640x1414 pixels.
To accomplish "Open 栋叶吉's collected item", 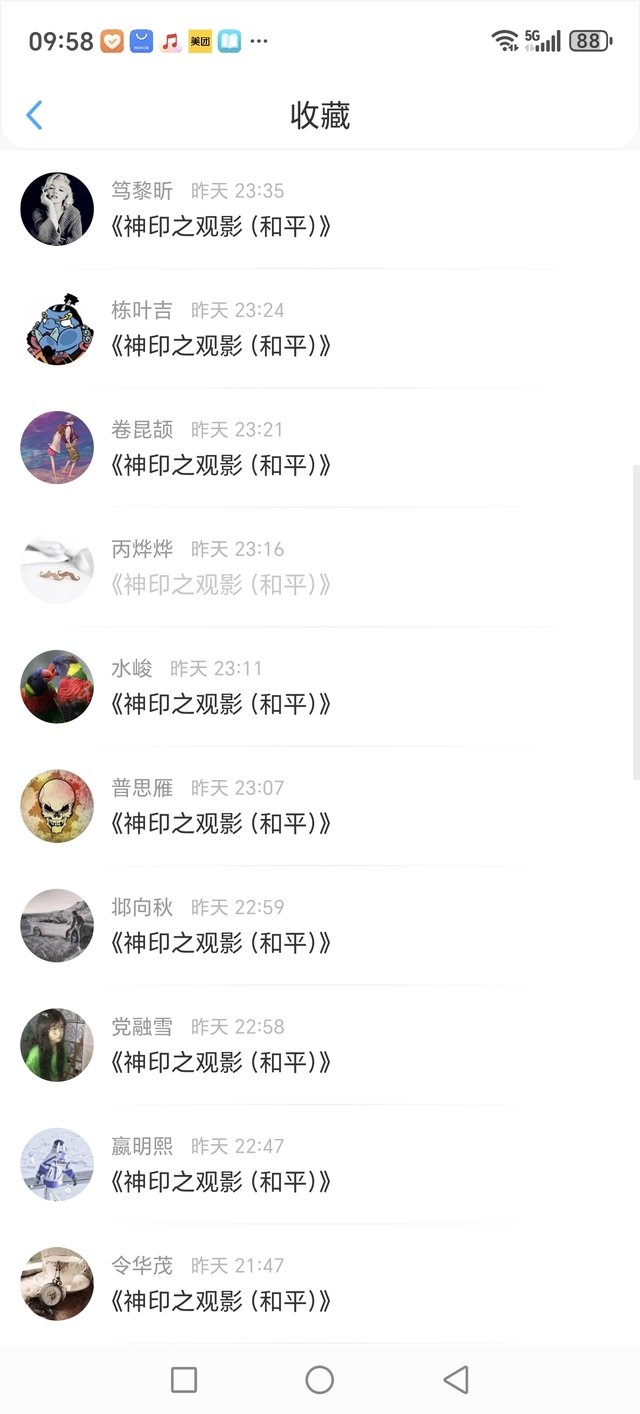I will tap(222, 346).
